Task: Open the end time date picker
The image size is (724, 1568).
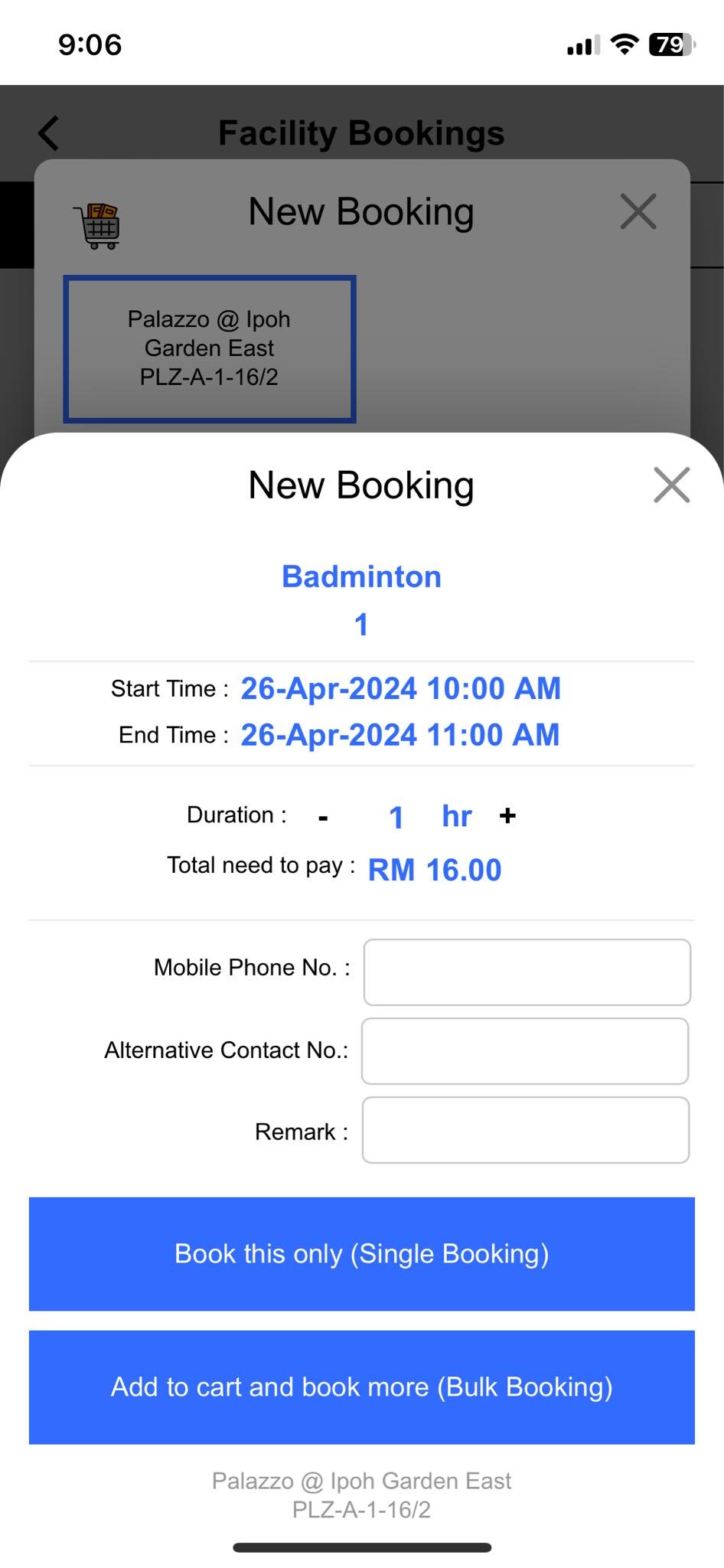Action: (x=400, y=734)
